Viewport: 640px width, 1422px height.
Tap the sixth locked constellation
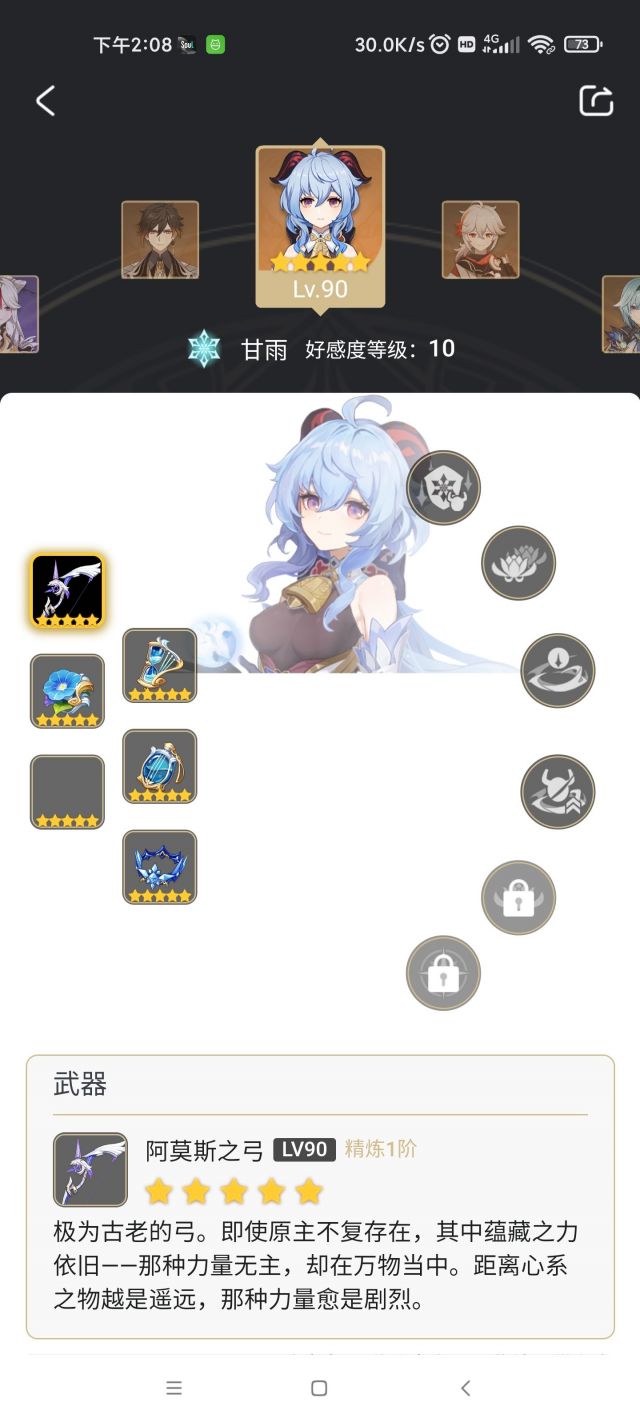[443, 973]
